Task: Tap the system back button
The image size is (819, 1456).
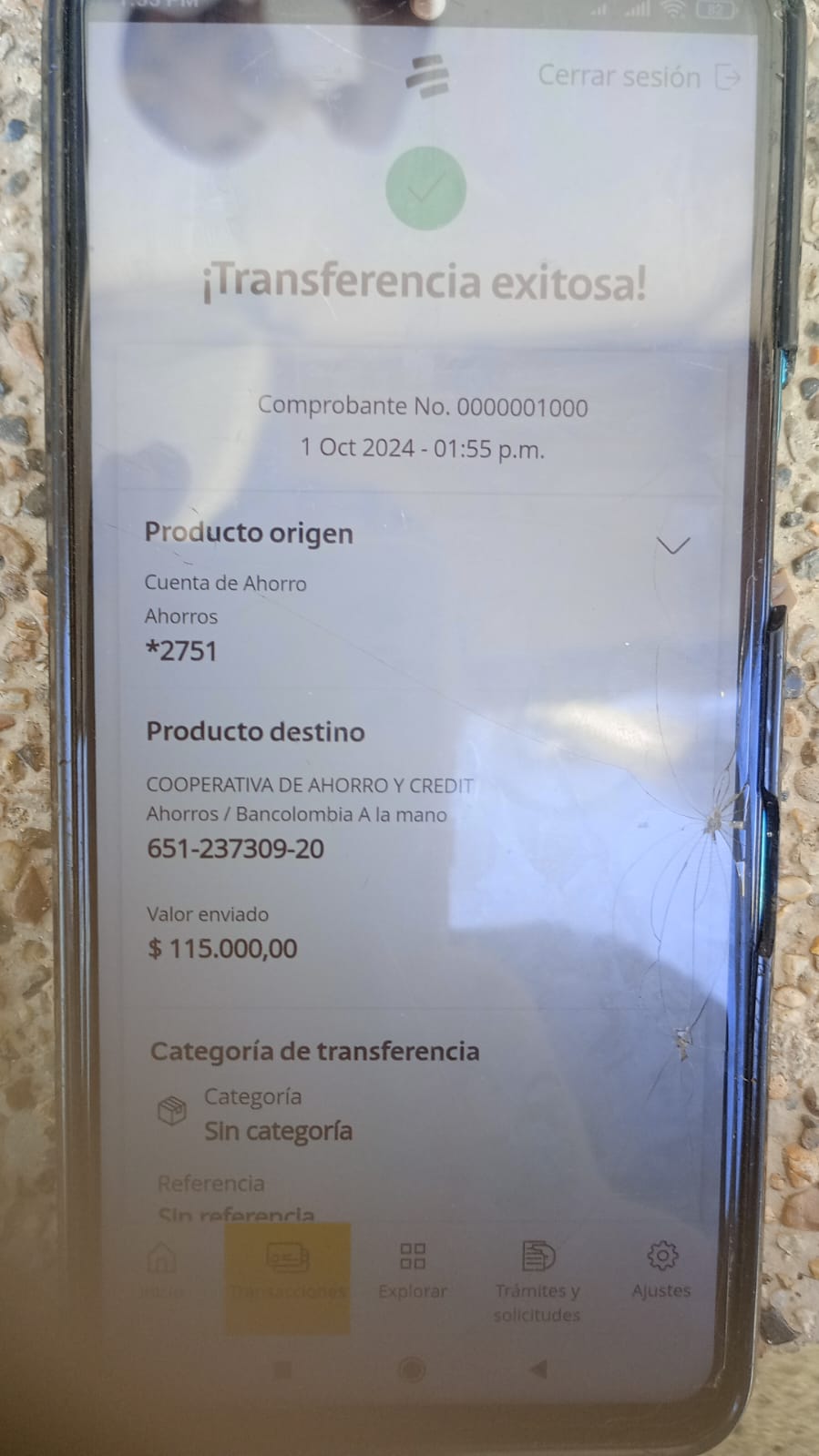Action: pyautogui.click(x=538, y=1369)
